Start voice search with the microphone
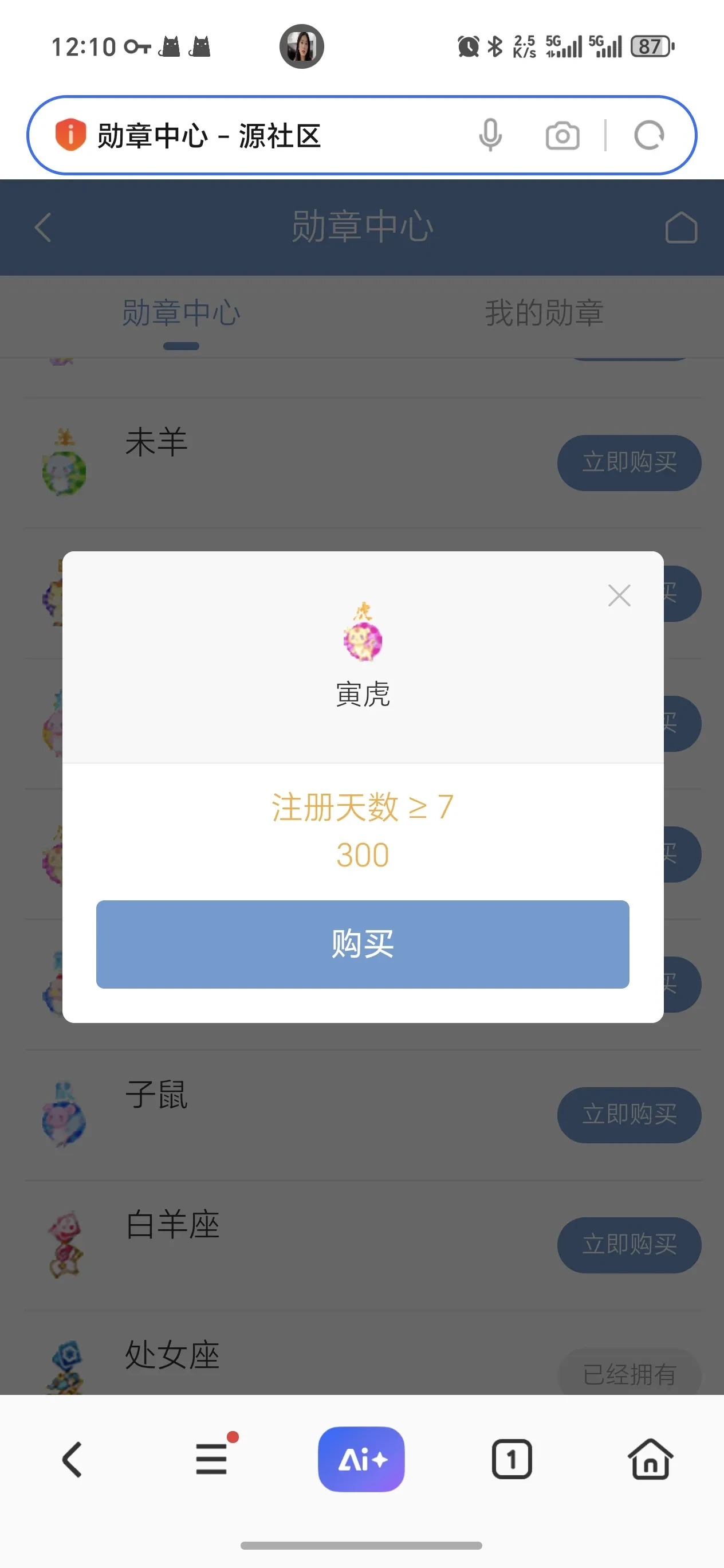The height and width of the screenshot is (1568, 724). (x=490, y=135)
